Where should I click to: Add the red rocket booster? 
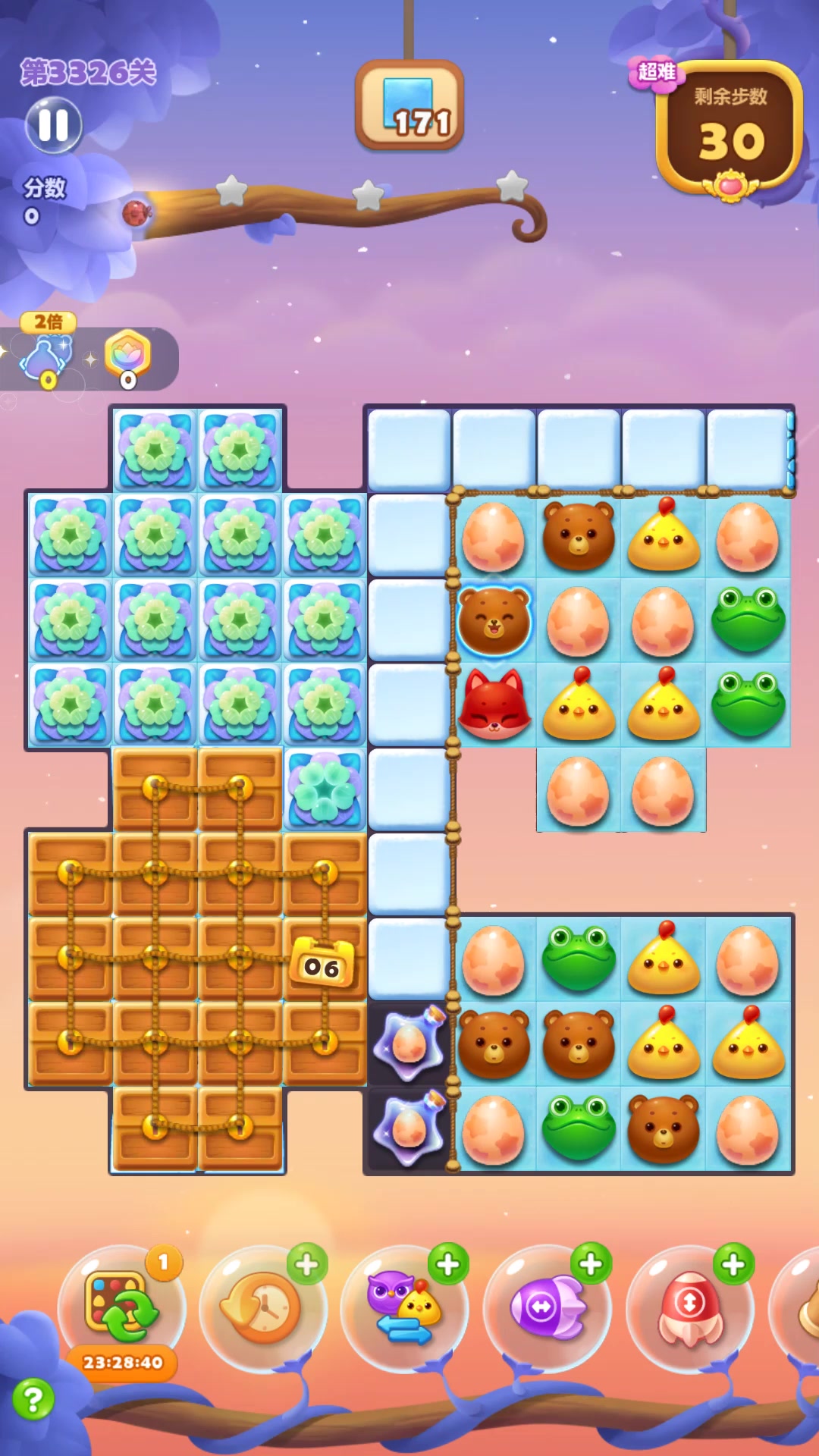pyautogui.click(x=733, y=1264)
